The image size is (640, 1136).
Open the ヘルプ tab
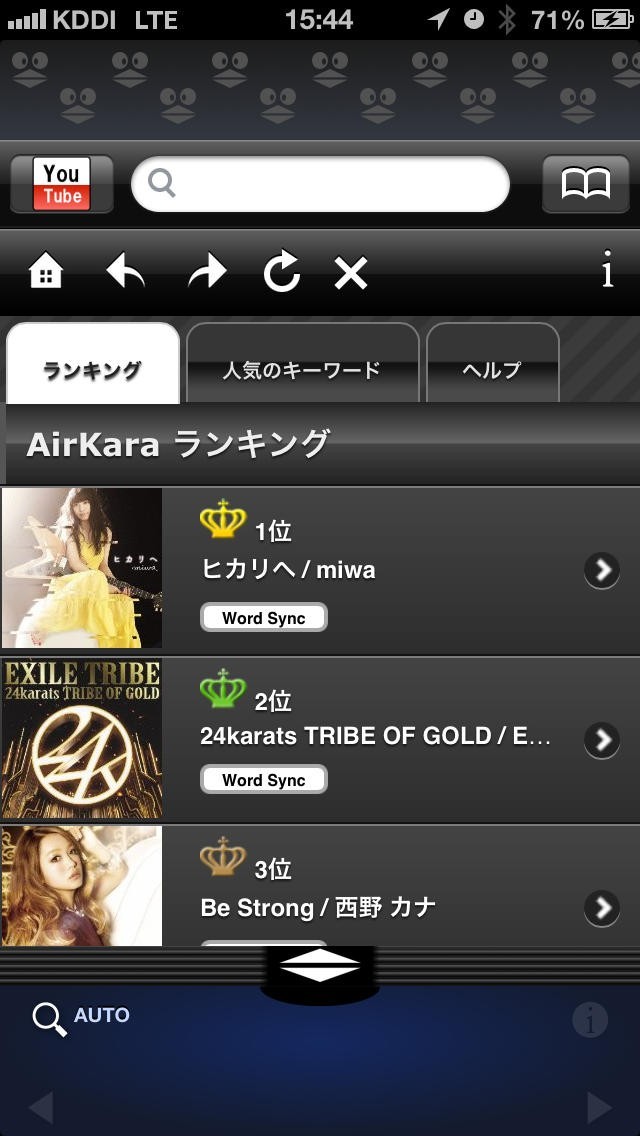[491, 369]
